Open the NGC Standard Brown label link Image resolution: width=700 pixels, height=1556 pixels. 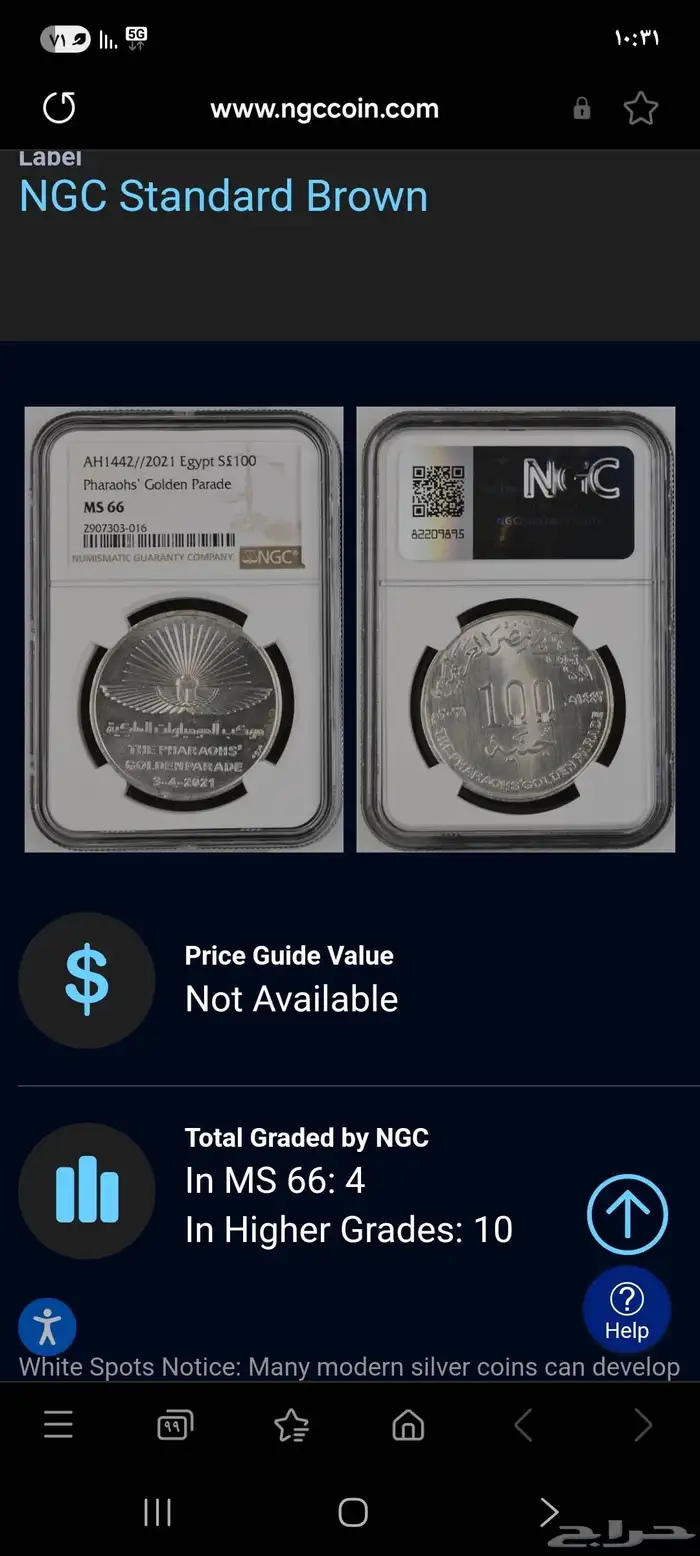click(224, 196)
